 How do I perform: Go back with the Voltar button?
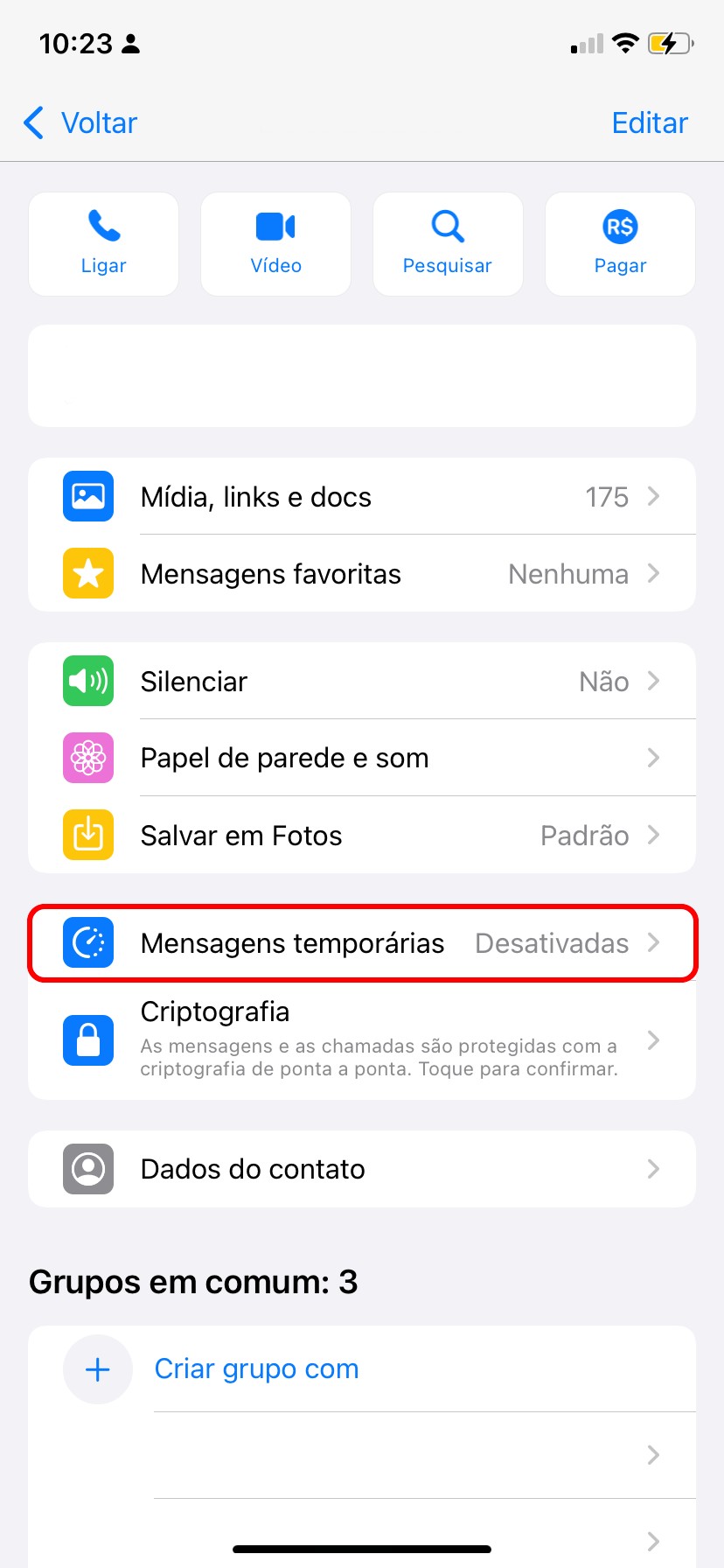coord(80,123)
